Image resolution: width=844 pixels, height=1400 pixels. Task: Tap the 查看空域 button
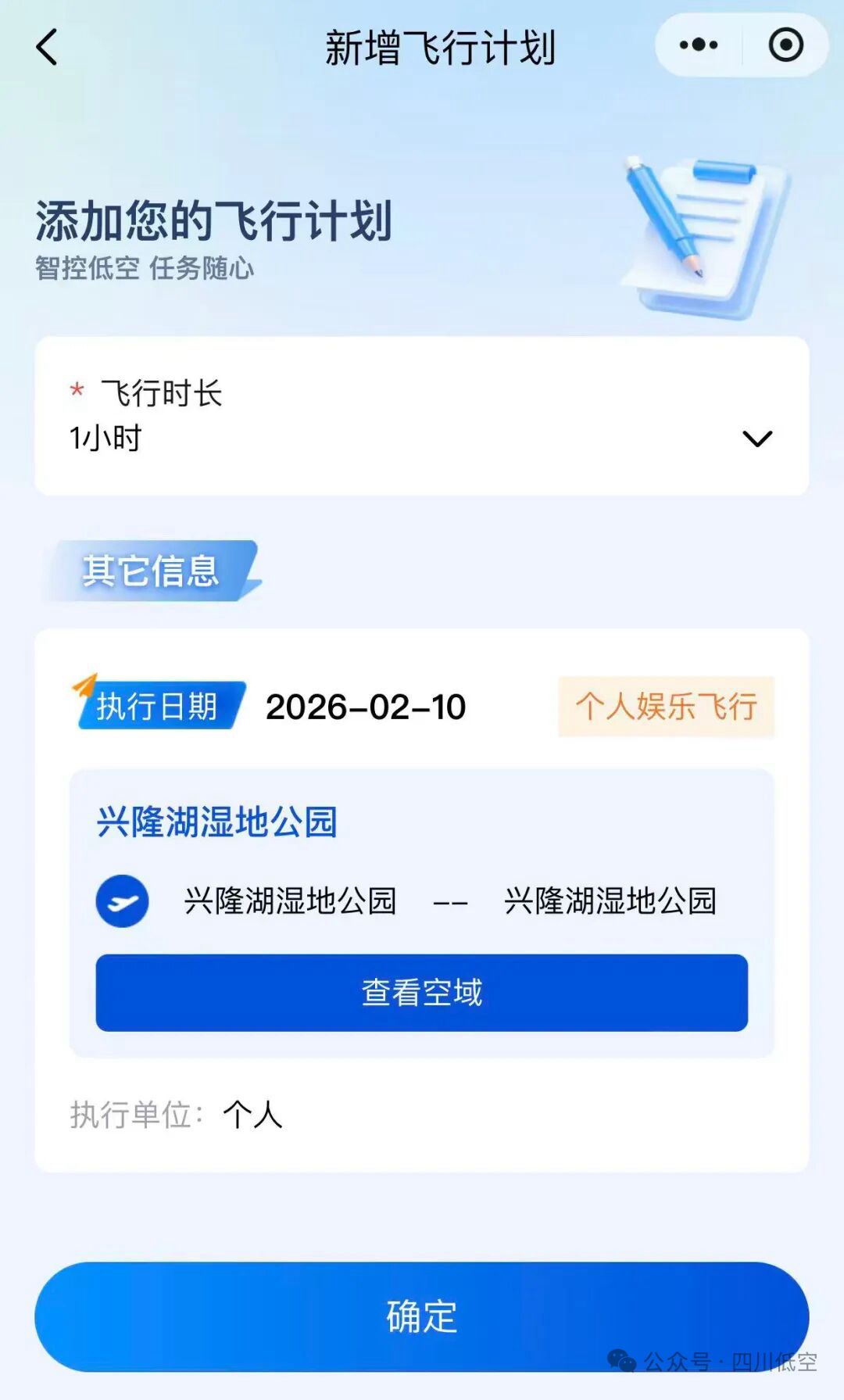(x=422, y=992)
